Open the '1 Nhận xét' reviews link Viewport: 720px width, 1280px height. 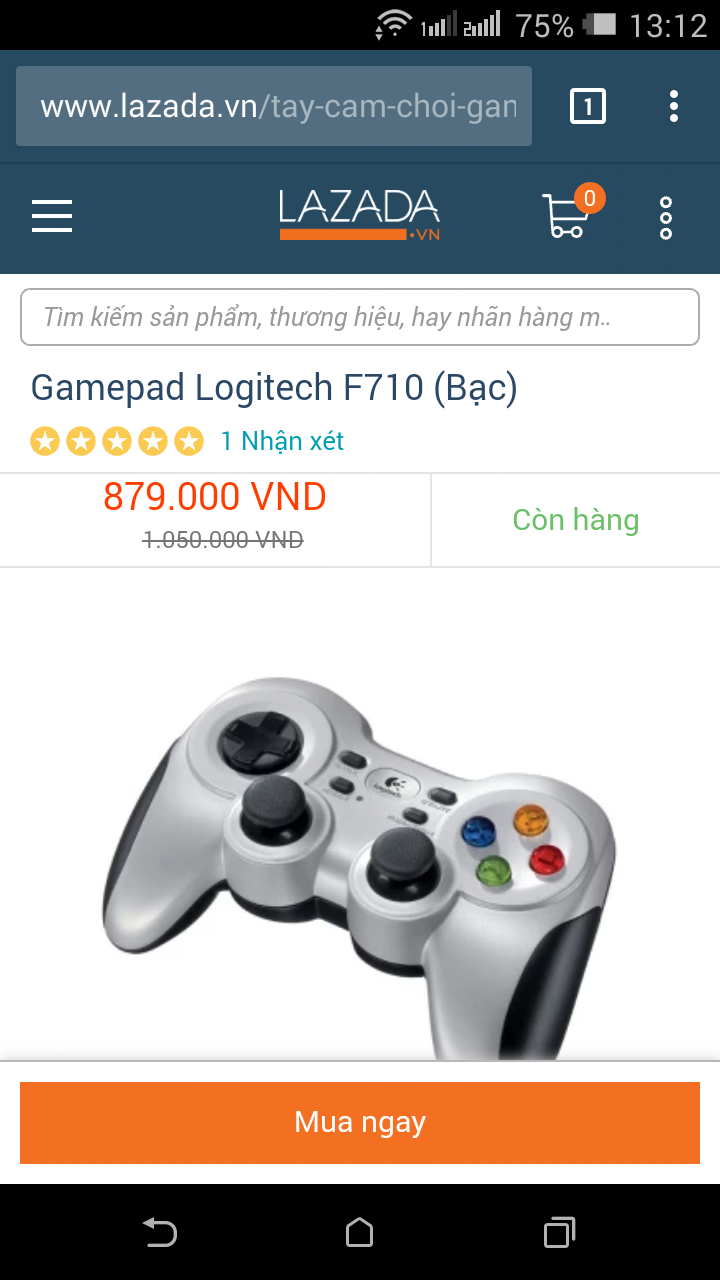tap(282, 441)
